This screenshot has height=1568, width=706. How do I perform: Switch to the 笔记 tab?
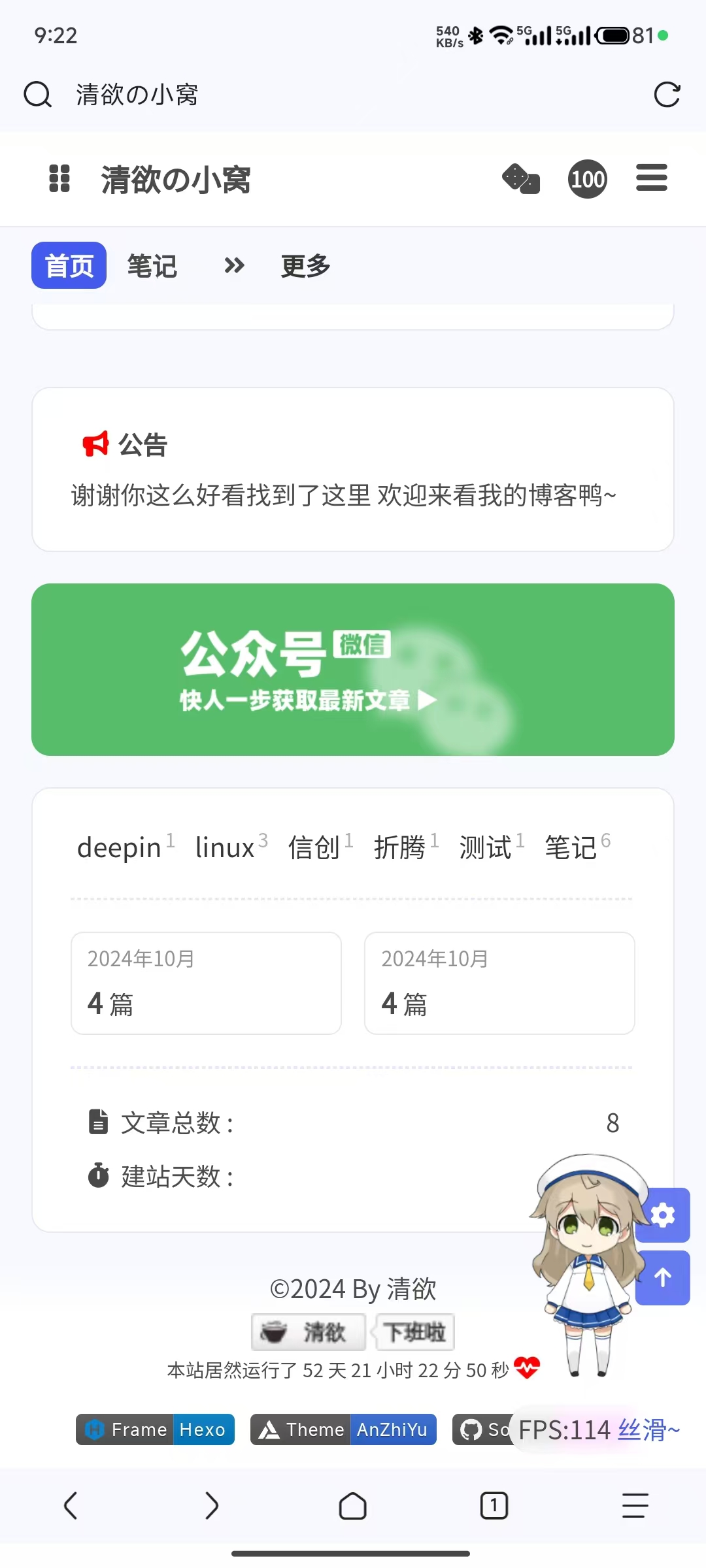click(x=152, y=266)
